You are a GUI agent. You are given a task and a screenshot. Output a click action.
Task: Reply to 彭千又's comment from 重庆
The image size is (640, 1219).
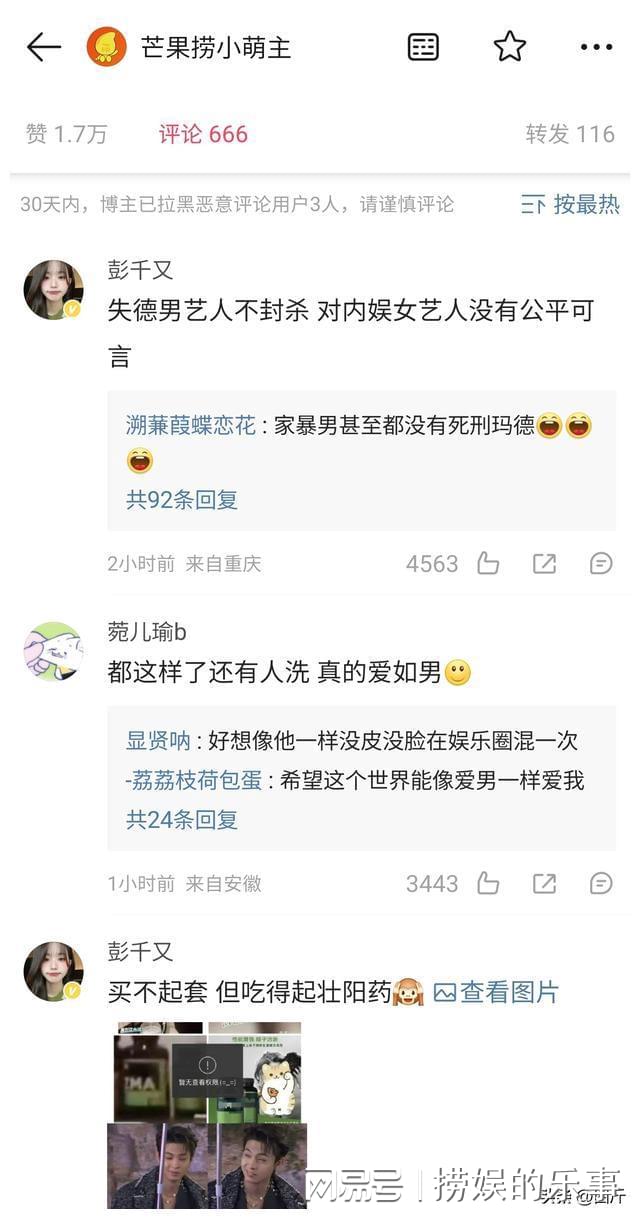pos(600,563)
